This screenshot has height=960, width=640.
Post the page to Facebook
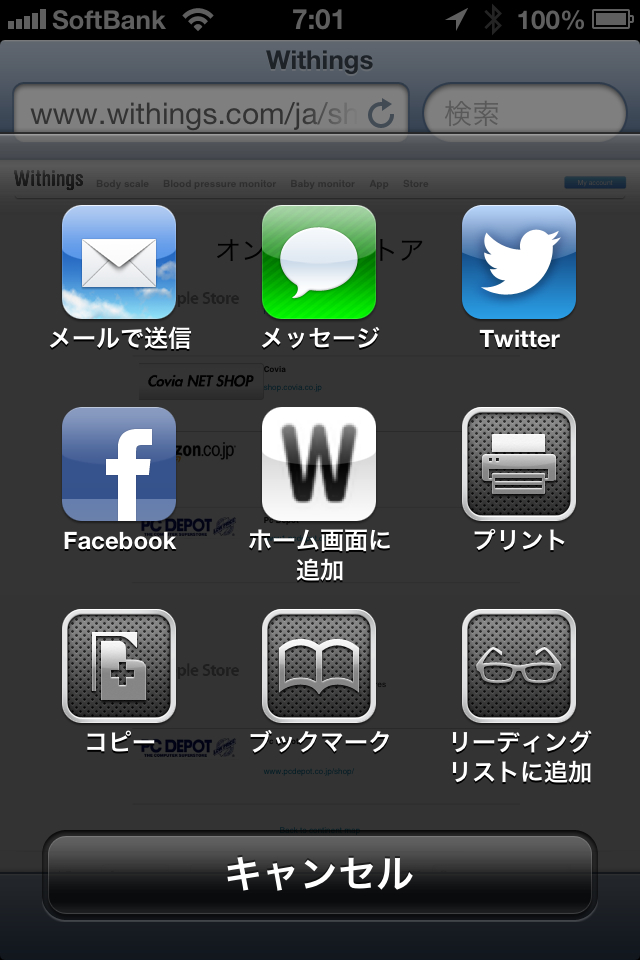click(119, 464)
